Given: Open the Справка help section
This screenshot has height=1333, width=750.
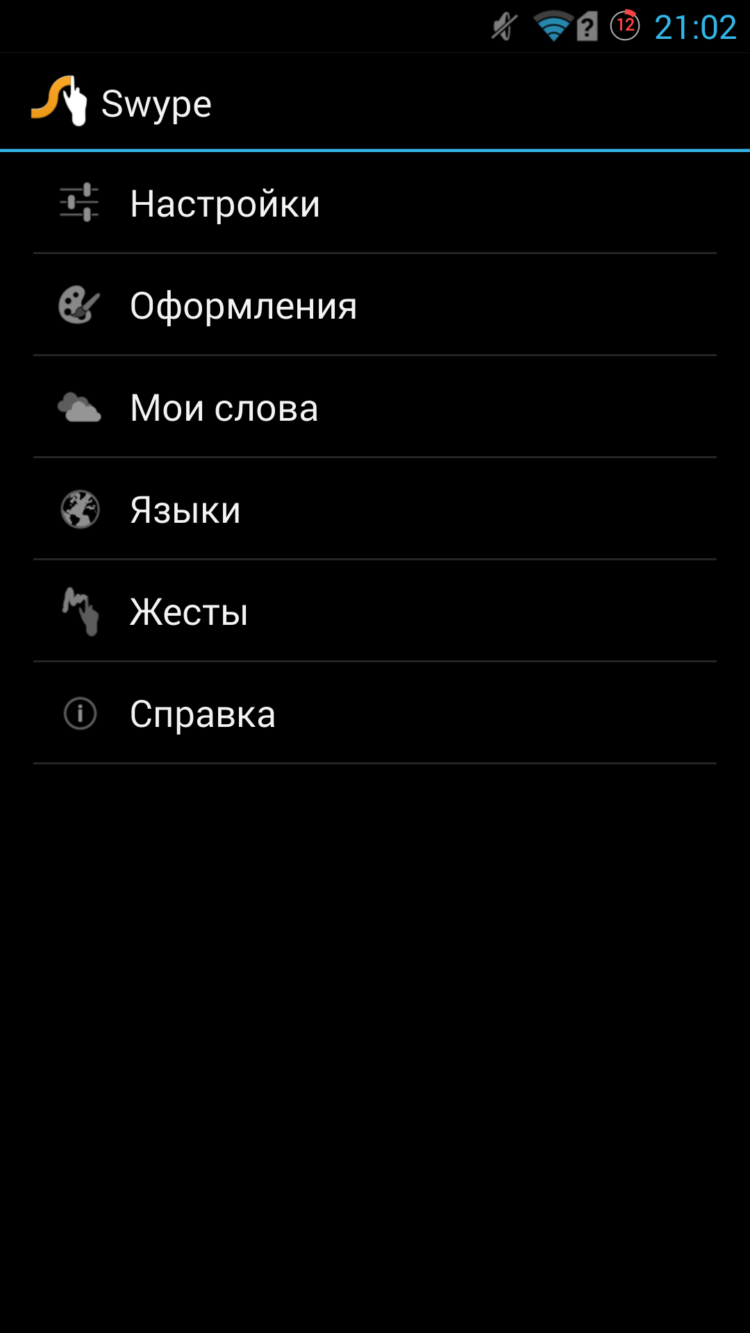Looking at the screenshot, I should pyautogui.click(x=202, y=713).
